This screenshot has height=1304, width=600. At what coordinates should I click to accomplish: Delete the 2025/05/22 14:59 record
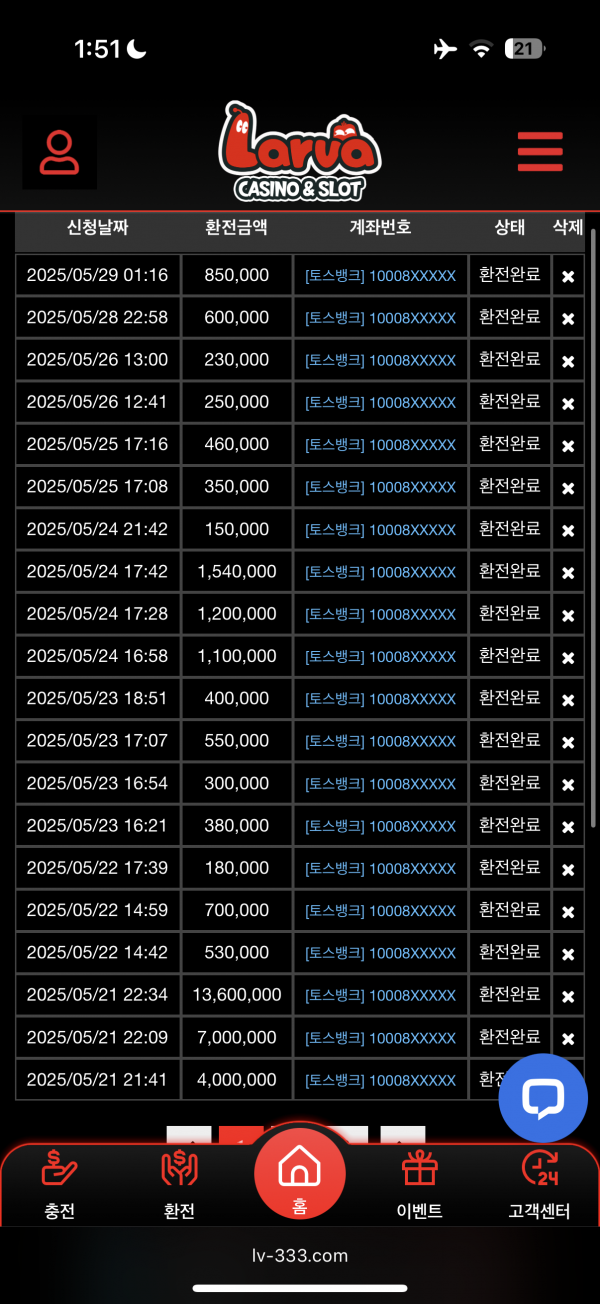point(568,912)
